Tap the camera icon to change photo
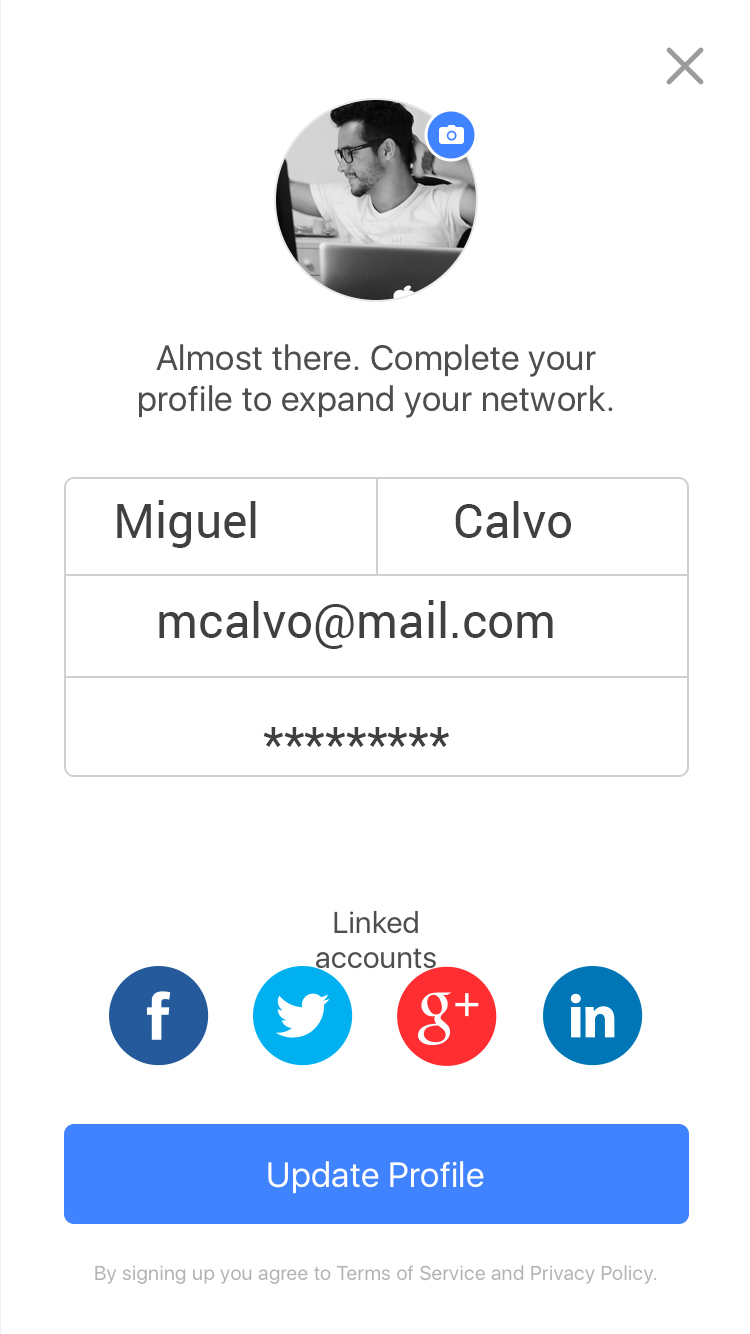 pos(451,135)
